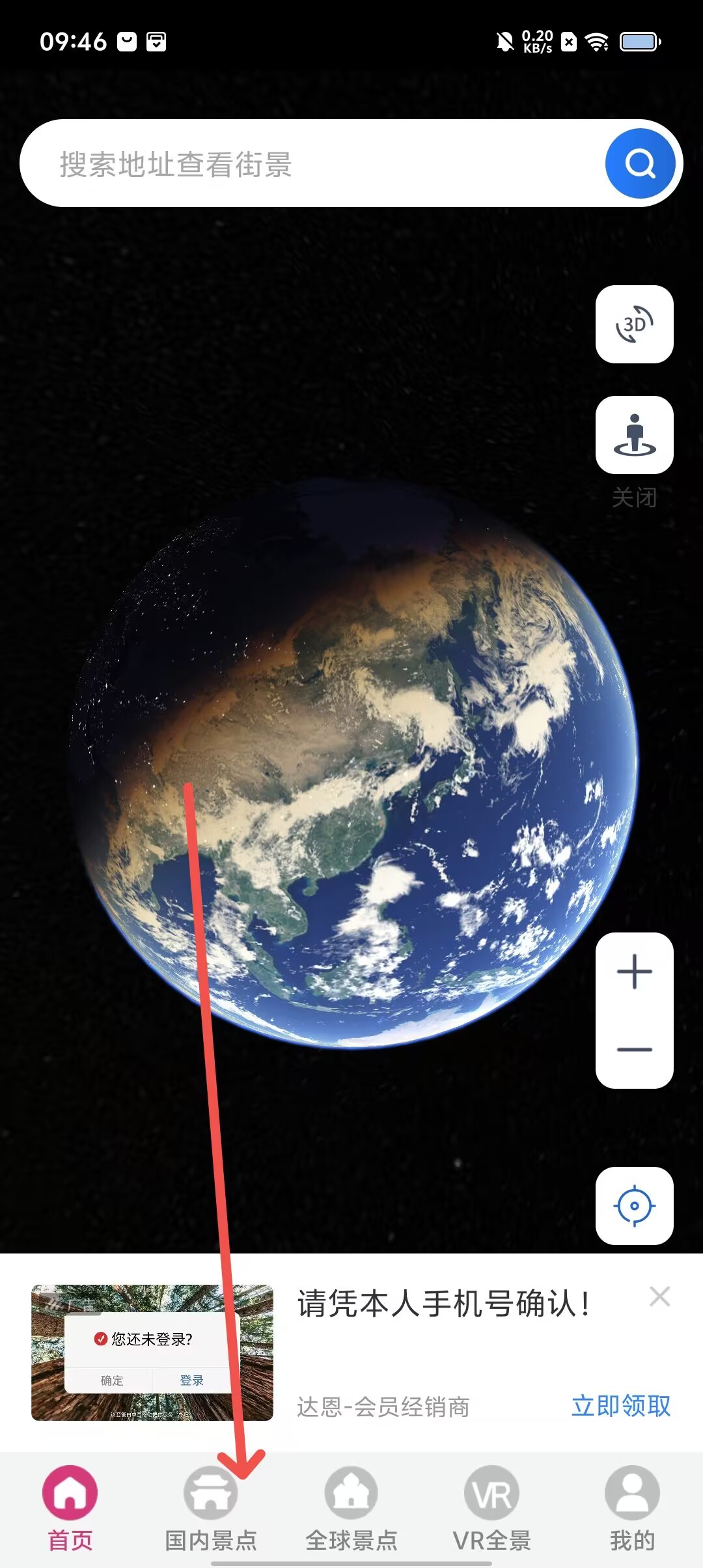Tap the street view person icon

coord(634,435)
